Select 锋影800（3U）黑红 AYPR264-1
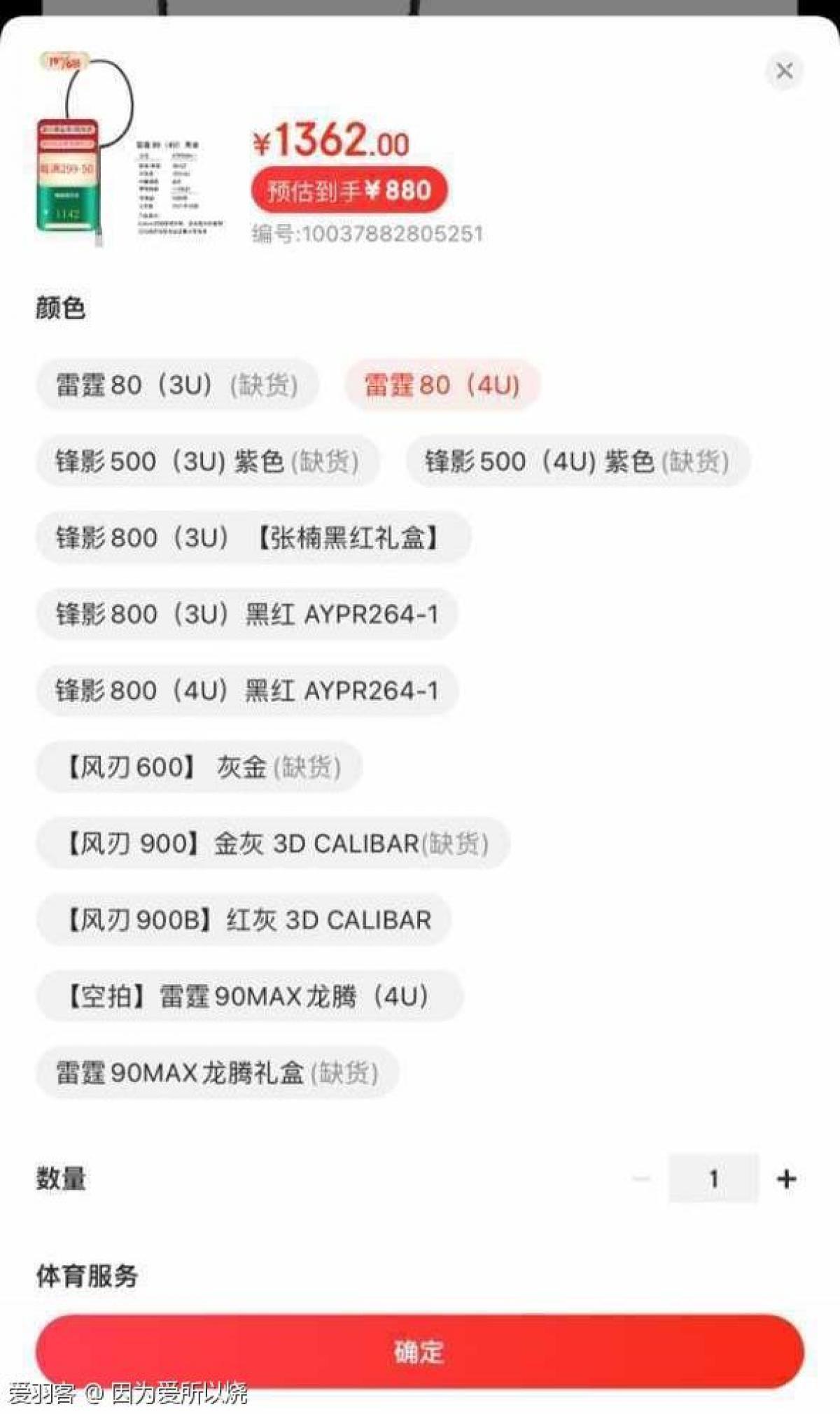Screen dimensions: 840x1414 246,614
